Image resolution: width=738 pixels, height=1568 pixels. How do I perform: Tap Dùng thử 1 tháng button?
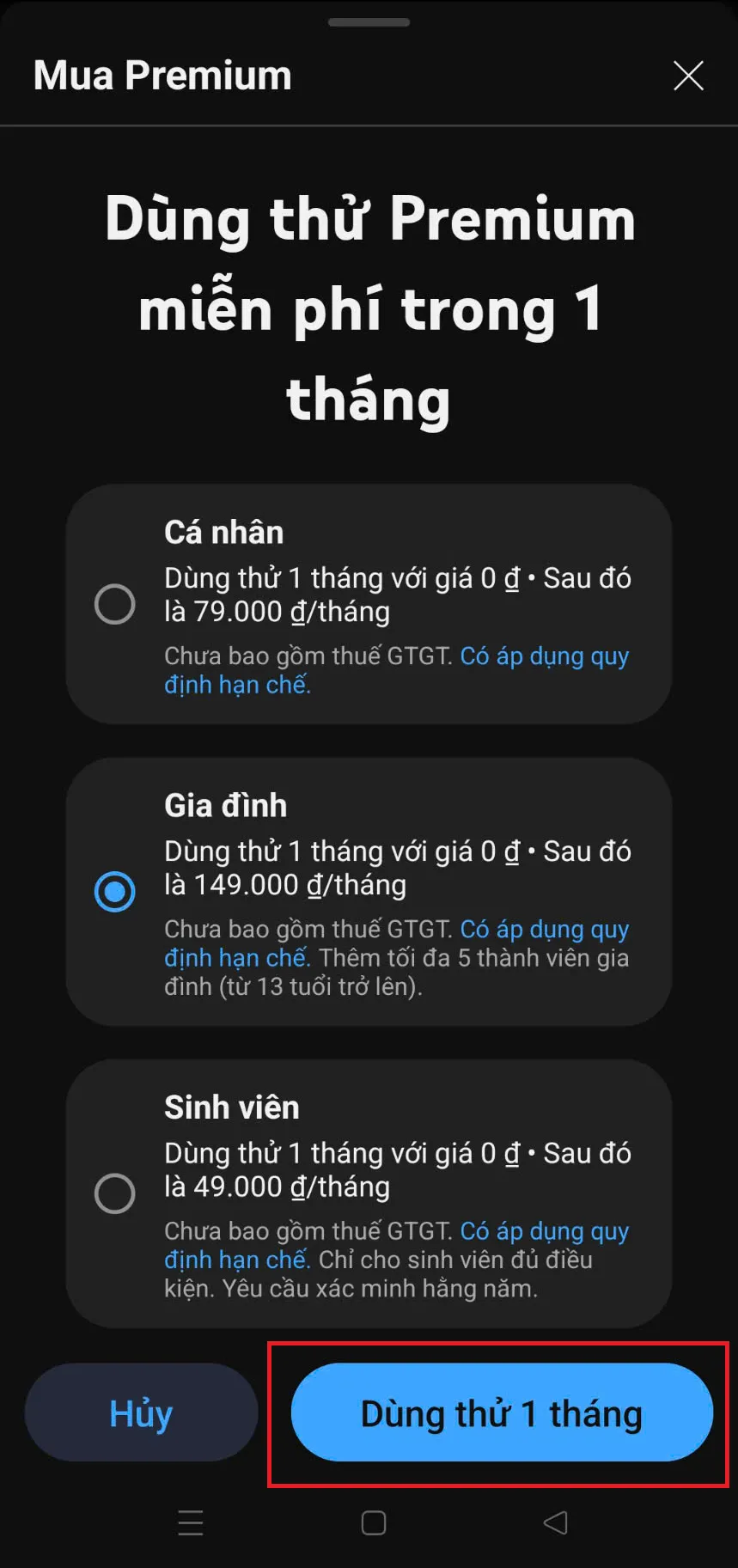point(501,1412)
